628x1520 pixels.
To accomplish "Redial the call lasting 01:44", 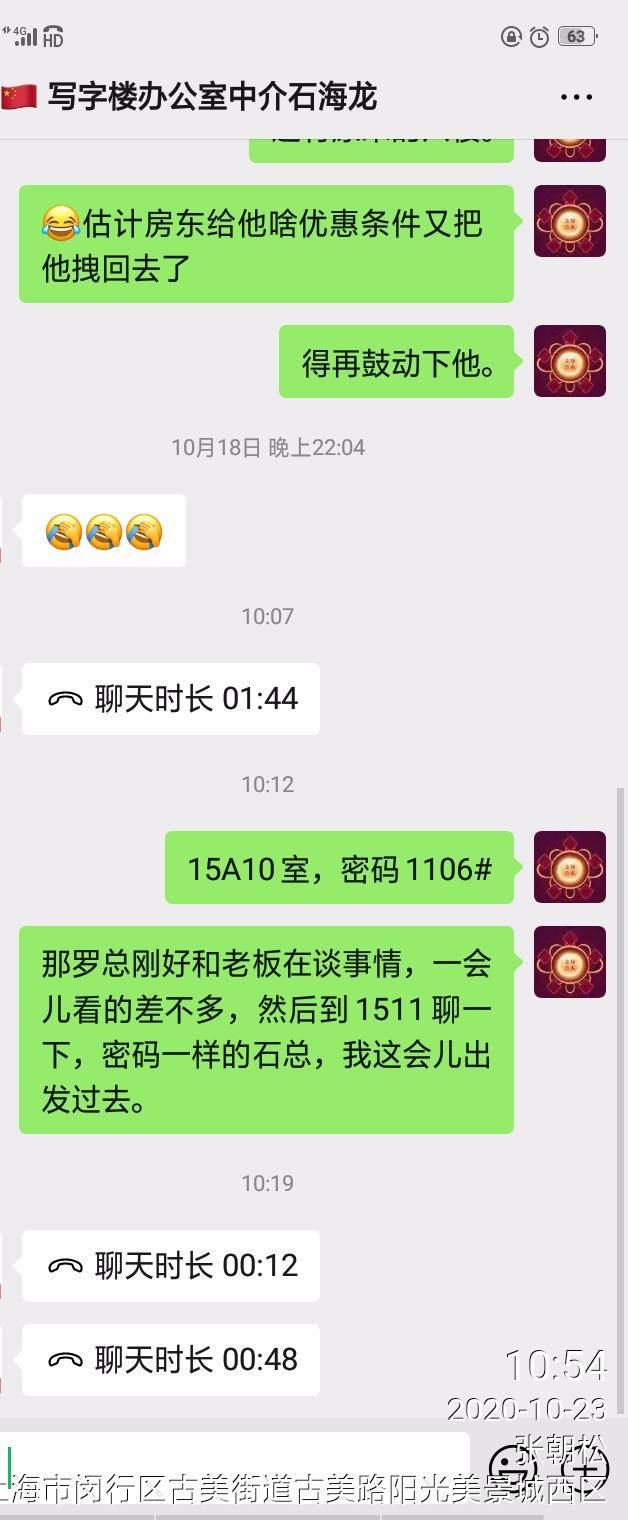I will pos(171,699).
